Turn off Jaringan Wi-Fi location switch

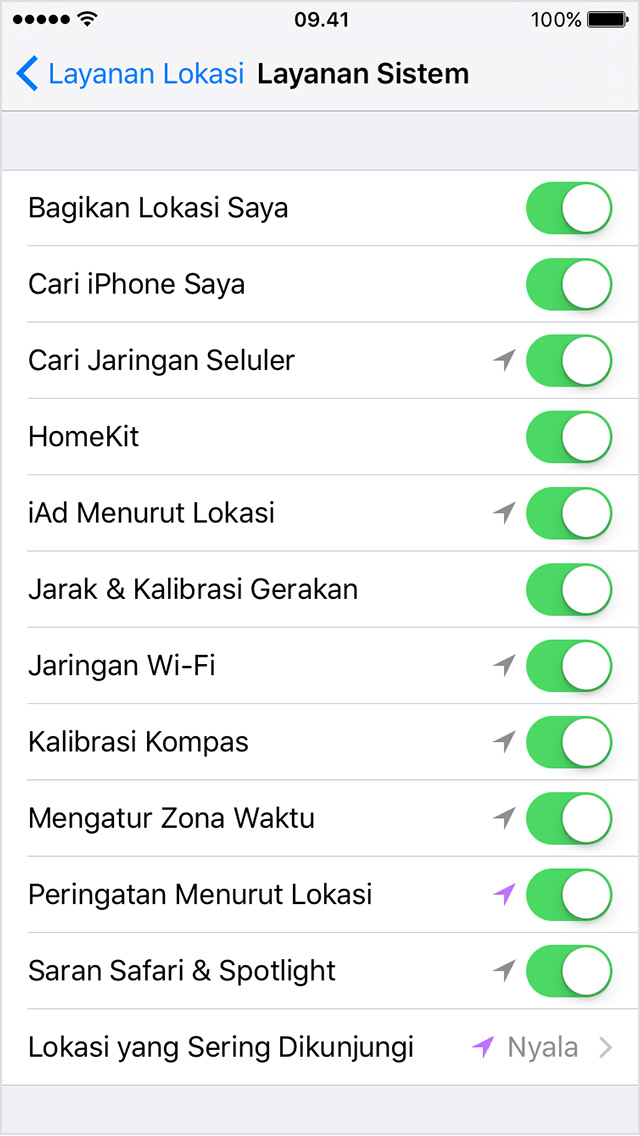pyautogui.click(x=569, y=666)
